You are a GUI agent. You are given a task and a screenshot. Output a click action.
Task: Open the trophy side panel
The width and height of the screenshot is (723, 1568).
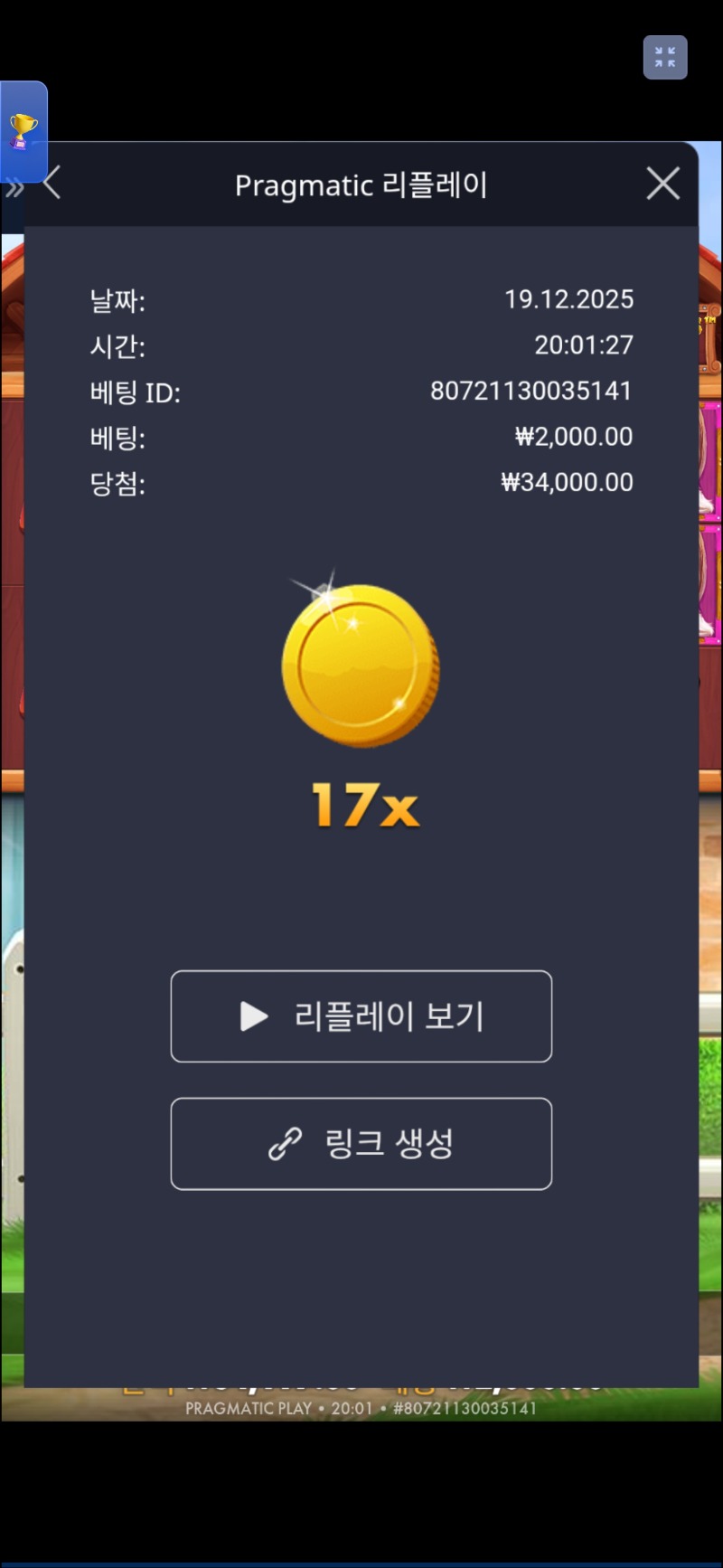(23, 131)
